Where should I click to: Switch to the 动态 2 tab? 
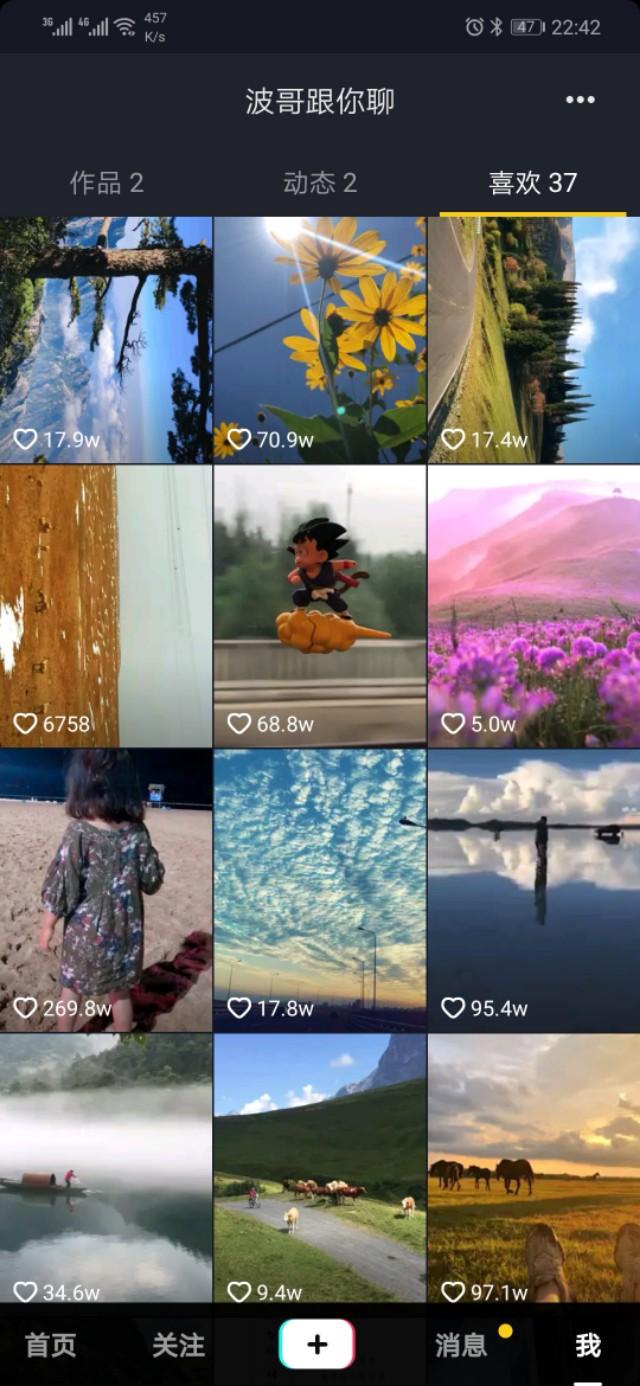point(320,183)
